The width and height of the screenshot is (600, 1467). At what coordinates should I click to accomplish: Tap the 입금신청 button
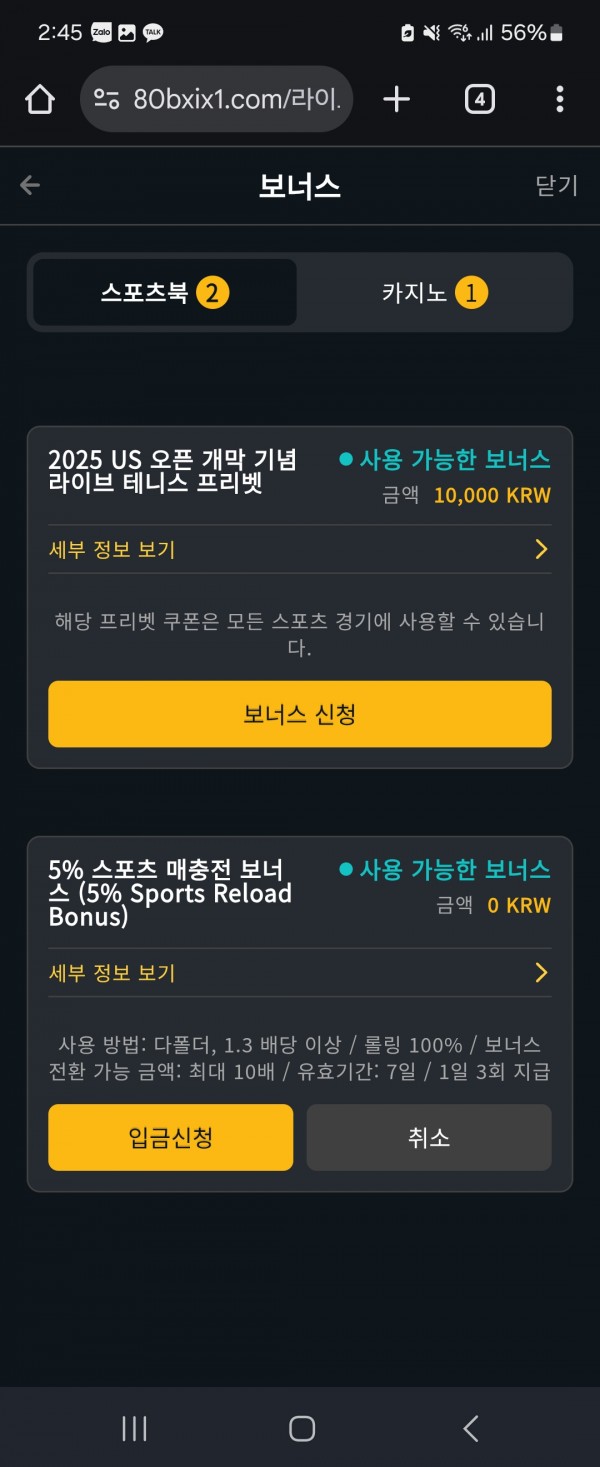170,1137
